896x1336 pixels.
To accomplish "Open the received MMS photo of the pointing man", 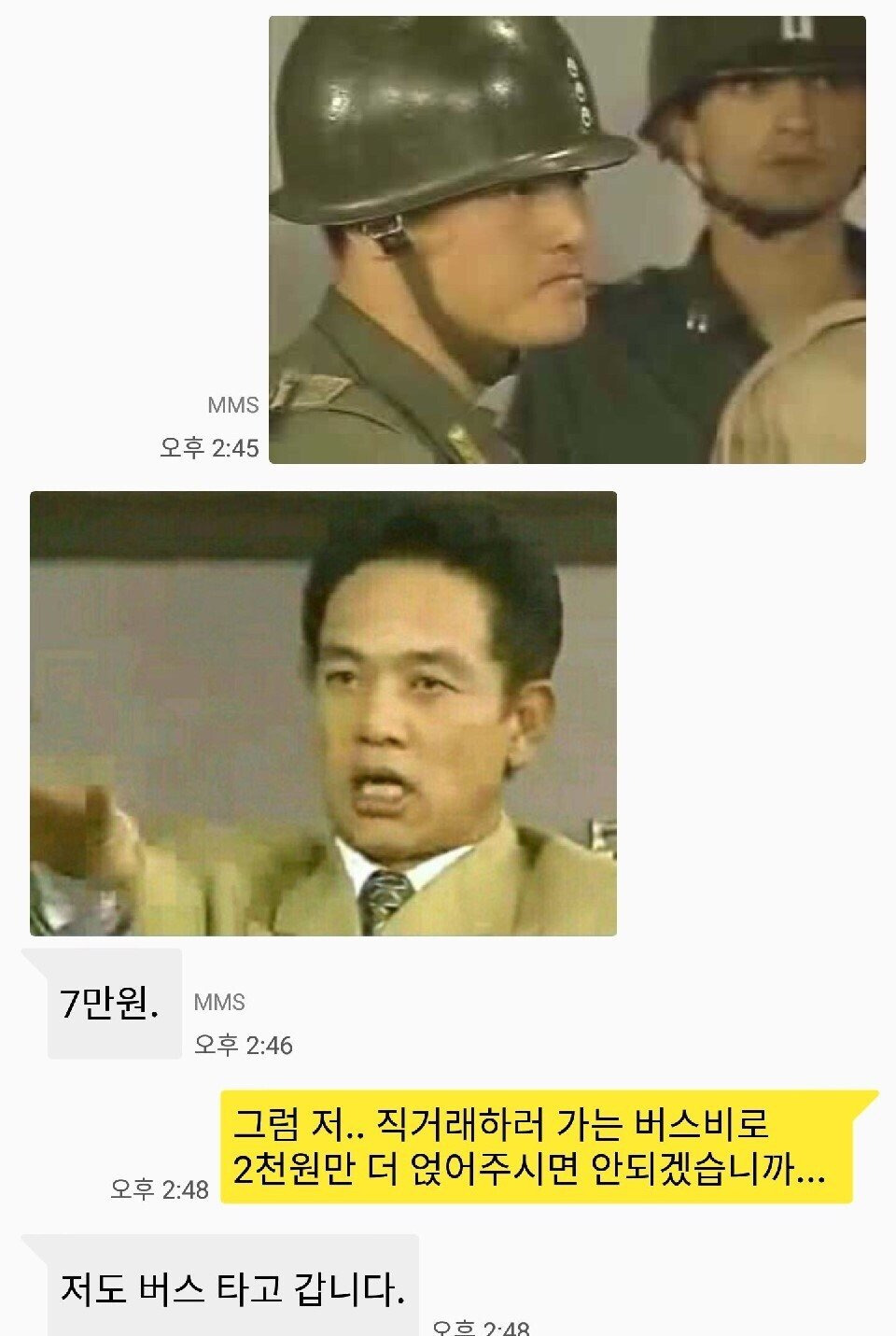I will pyautogui.click(x=323, y=713).
